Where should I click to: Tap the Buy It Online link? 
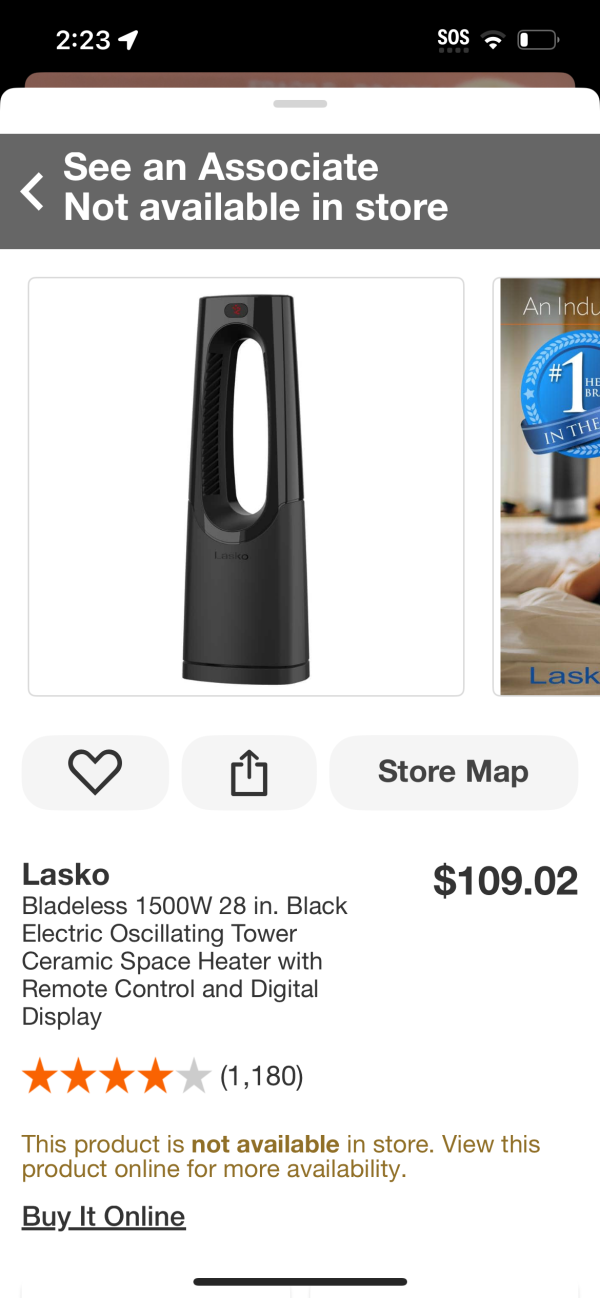104,1216
